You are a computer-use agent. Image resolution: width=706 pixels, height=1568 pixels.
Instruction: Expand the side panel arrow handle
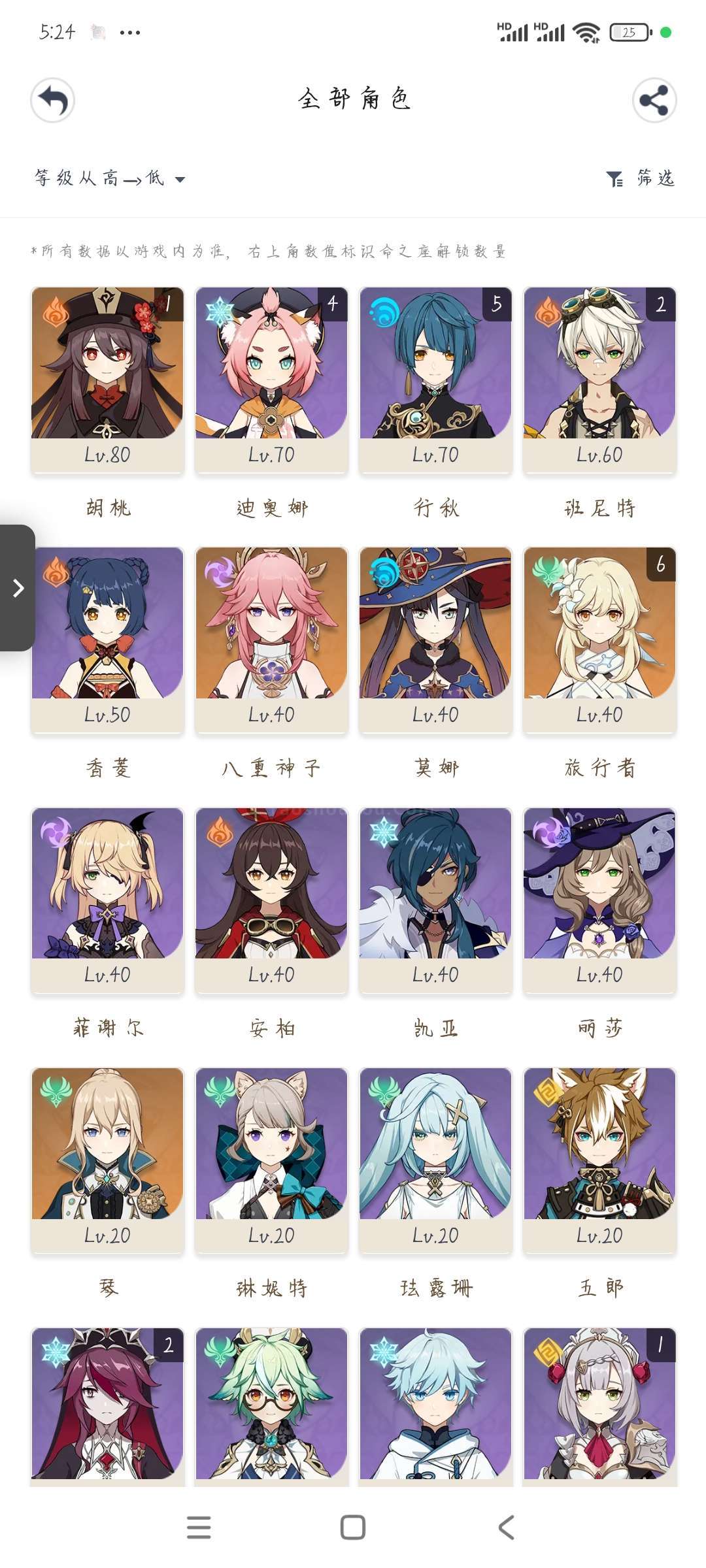click(17, 588)
